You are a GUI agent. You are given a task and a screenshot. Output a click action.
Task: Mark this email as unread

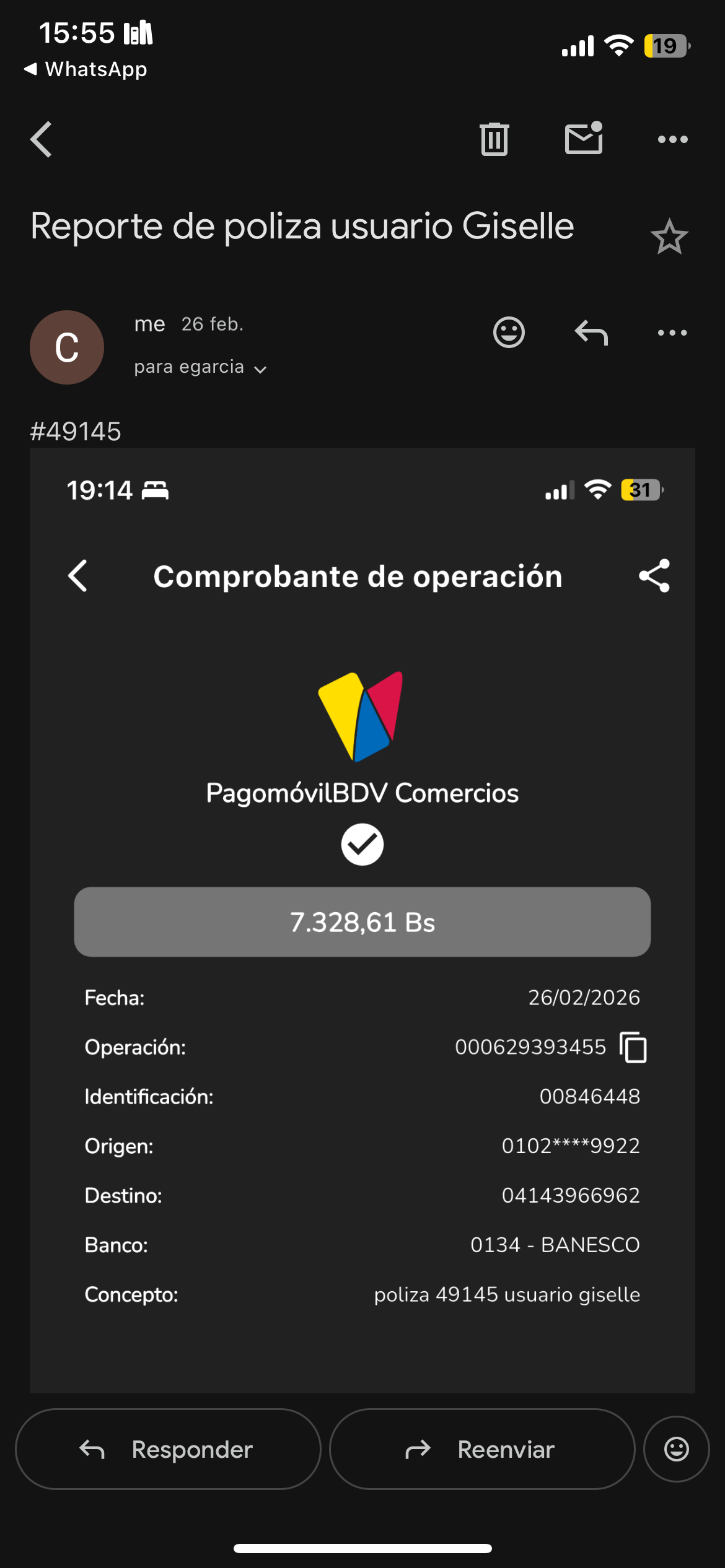click(583, 139)
